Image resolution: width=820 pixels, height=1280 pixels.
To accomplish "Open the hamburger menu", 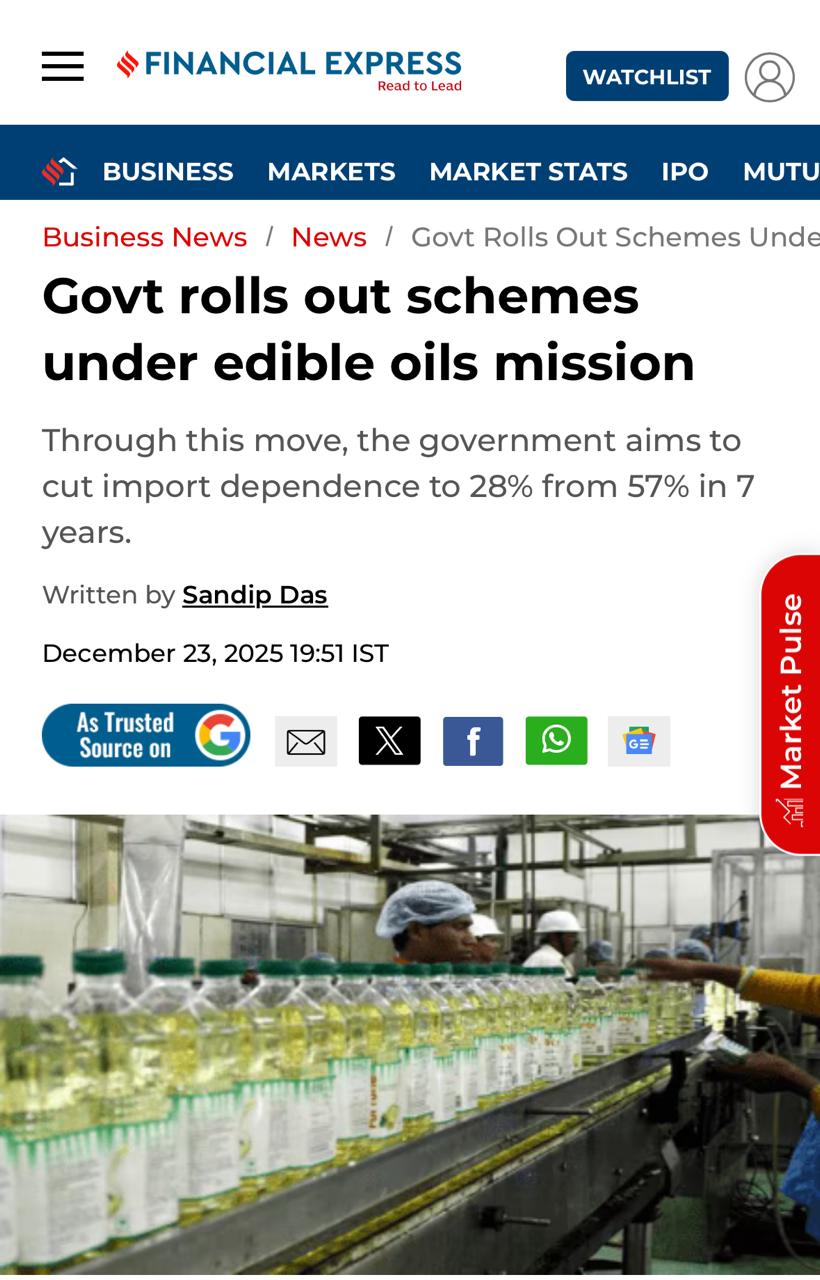I will [62, 67].
